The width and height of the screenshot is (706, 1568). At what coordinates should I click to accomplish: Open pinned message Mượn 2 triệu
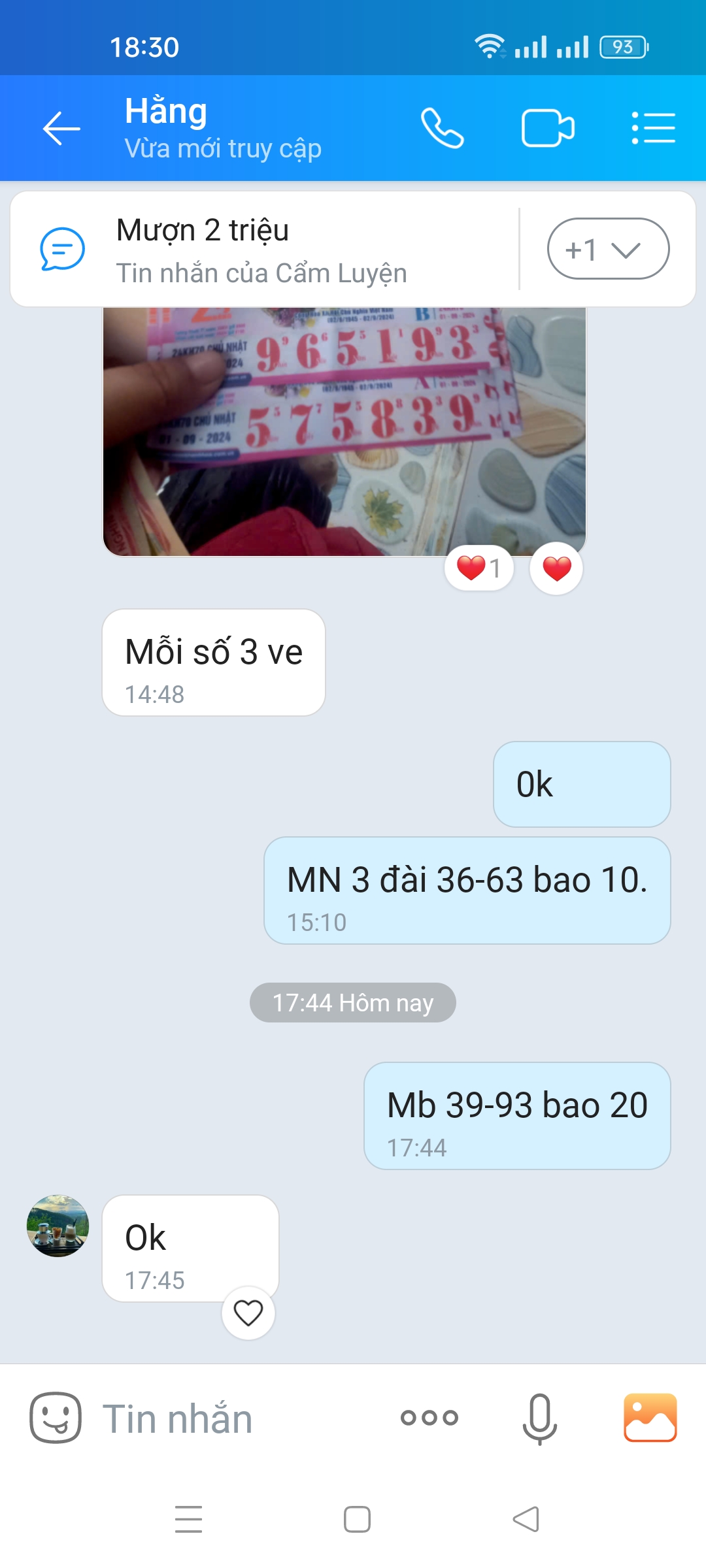[261, 250]
